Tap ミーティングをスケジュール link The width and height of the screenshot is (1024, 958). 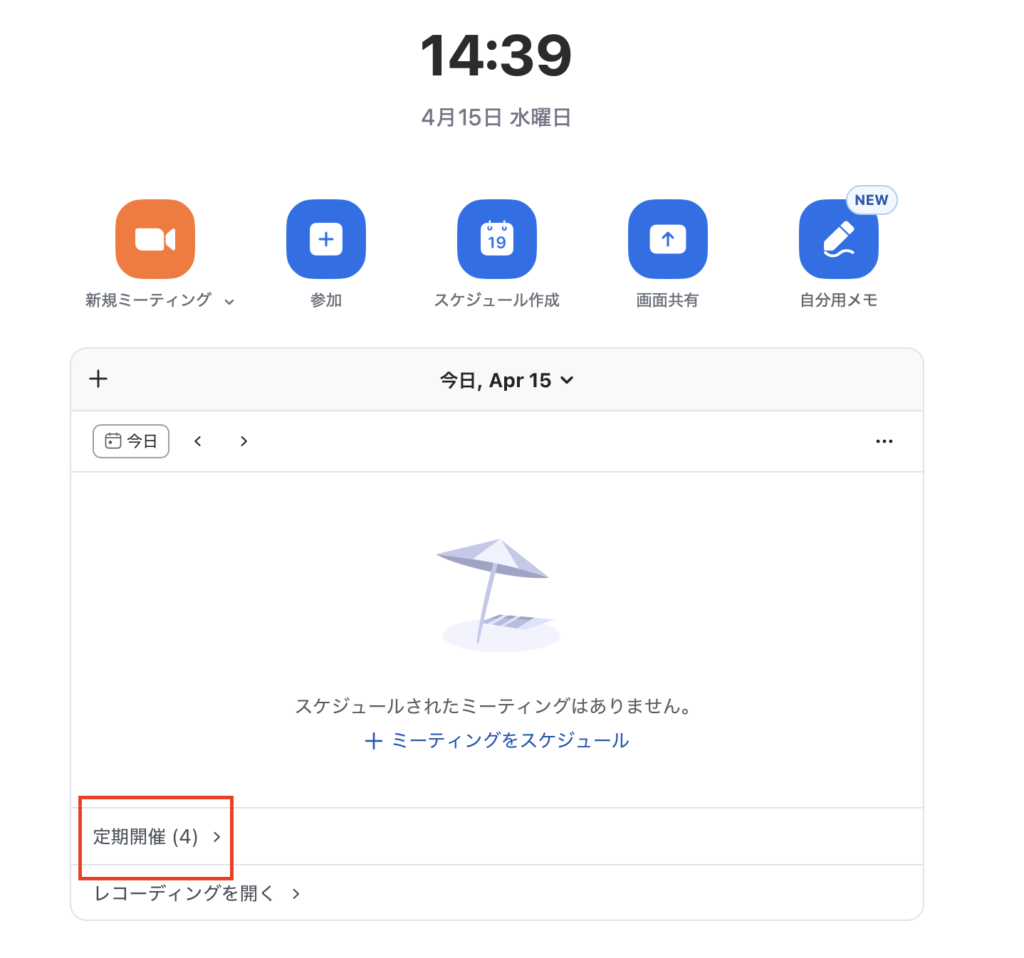[x=497, y=741]
